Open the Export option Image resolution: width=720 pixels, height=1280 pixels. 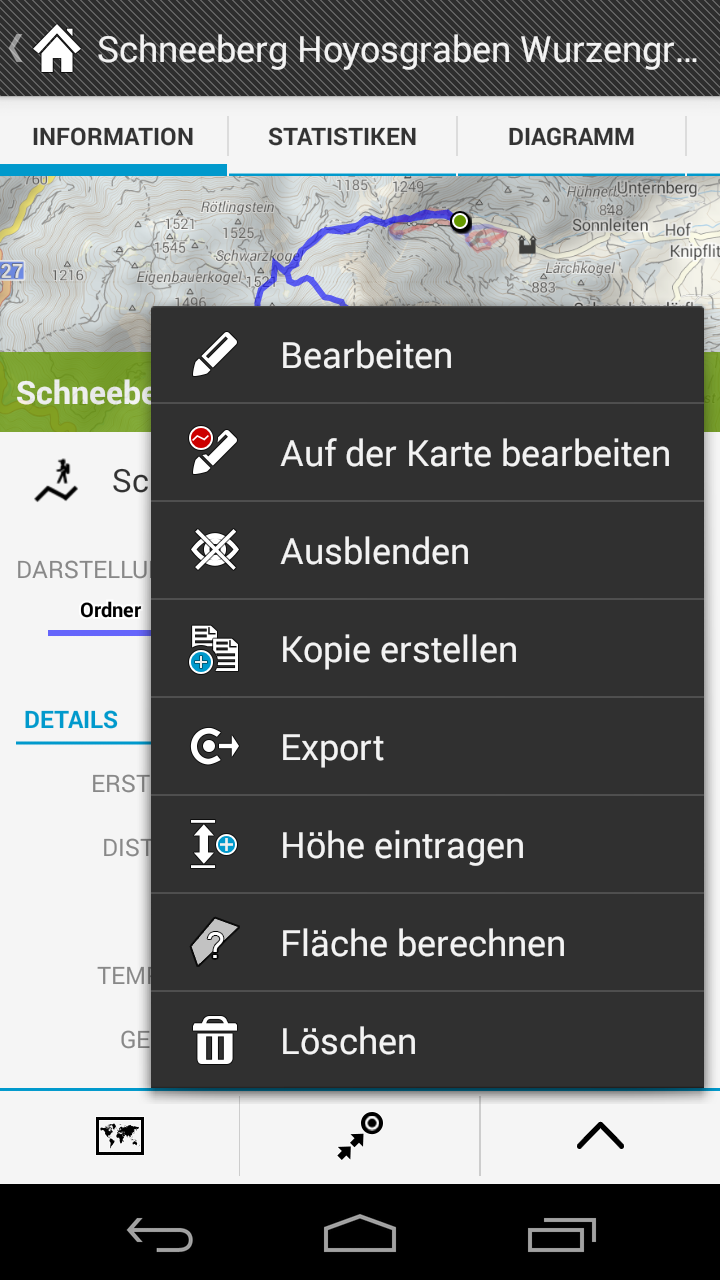point(427,748)
